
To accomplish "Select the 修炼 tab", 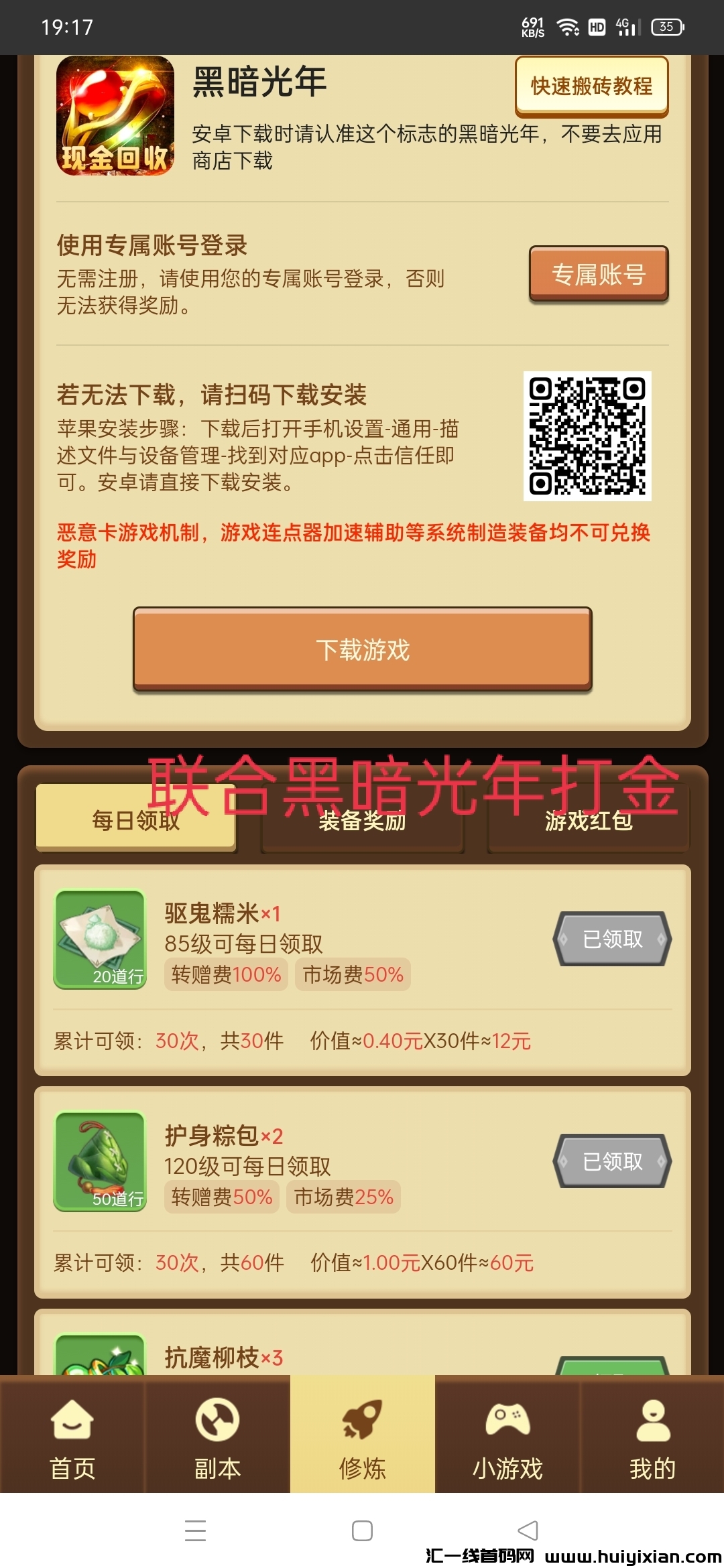I will click(x=363, y=1435).
